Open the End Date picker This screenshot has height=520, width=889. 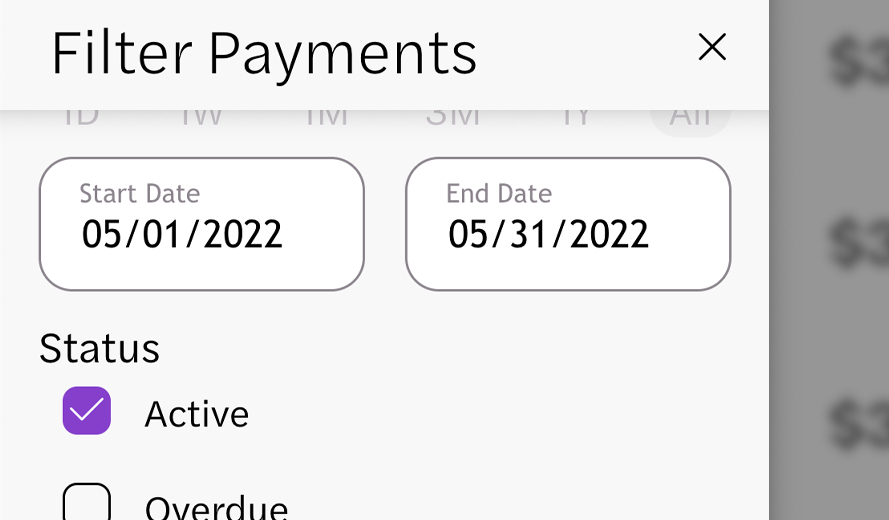567,224
